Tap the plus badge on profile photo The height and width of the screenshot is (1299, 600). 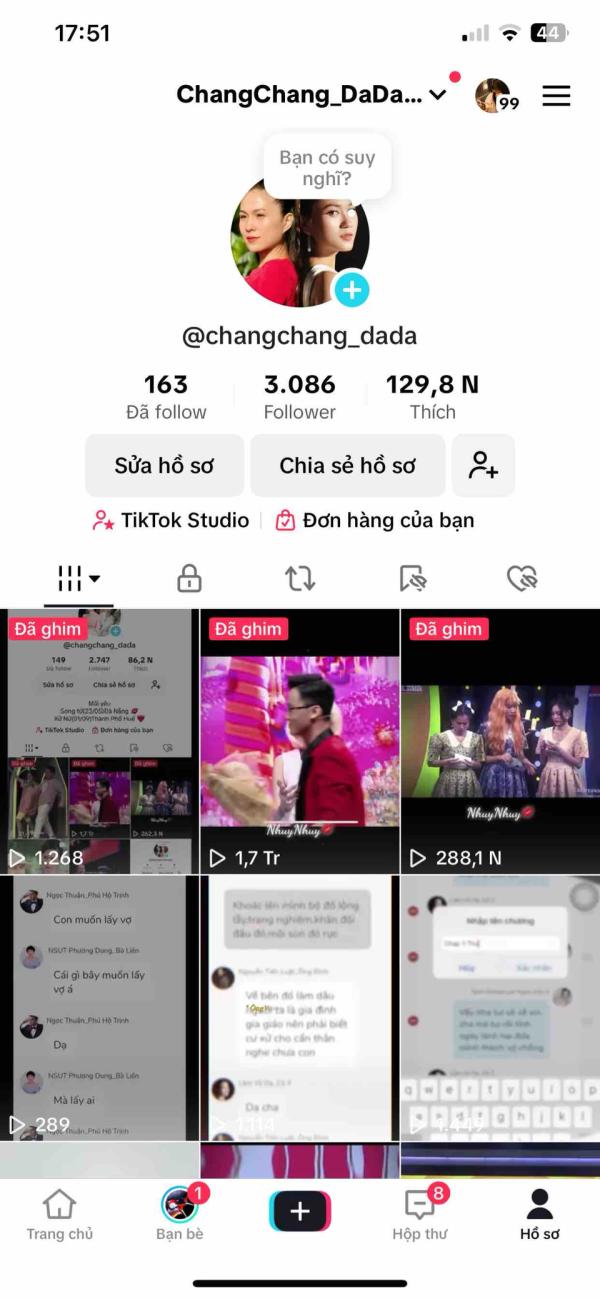click(351, 290)
